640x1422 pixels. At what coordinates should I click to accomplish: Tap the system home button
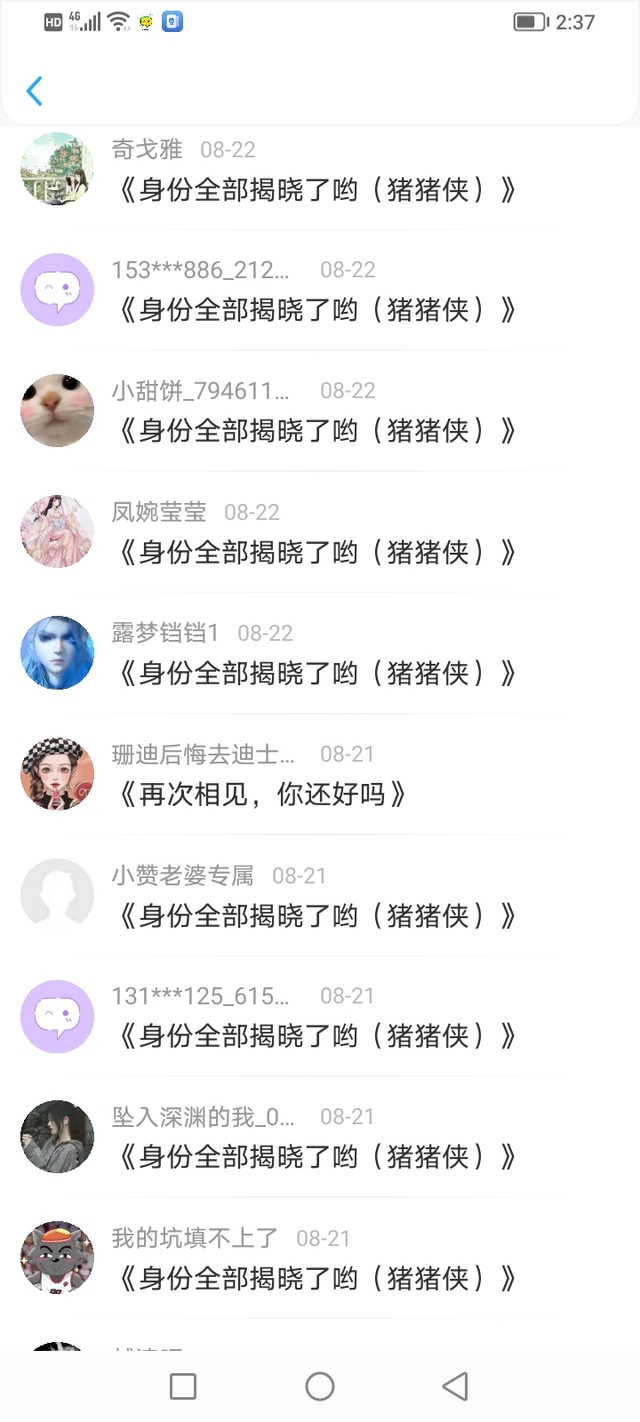(x=320, y=1386)
